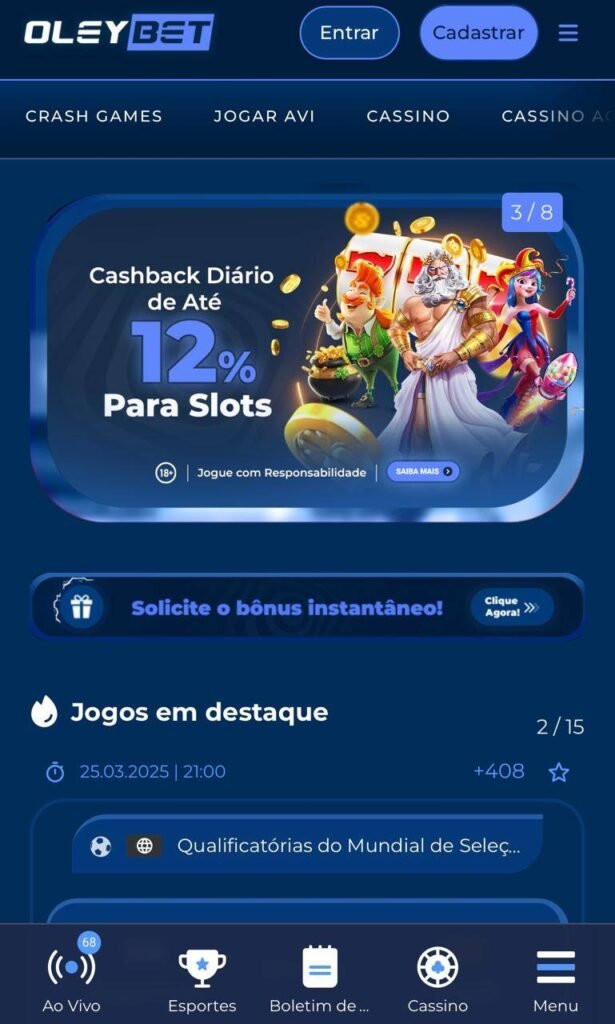Switch to the Crash Games tab
The width and height of the screenshot is (615, 1024).
[x=94, y=116]
